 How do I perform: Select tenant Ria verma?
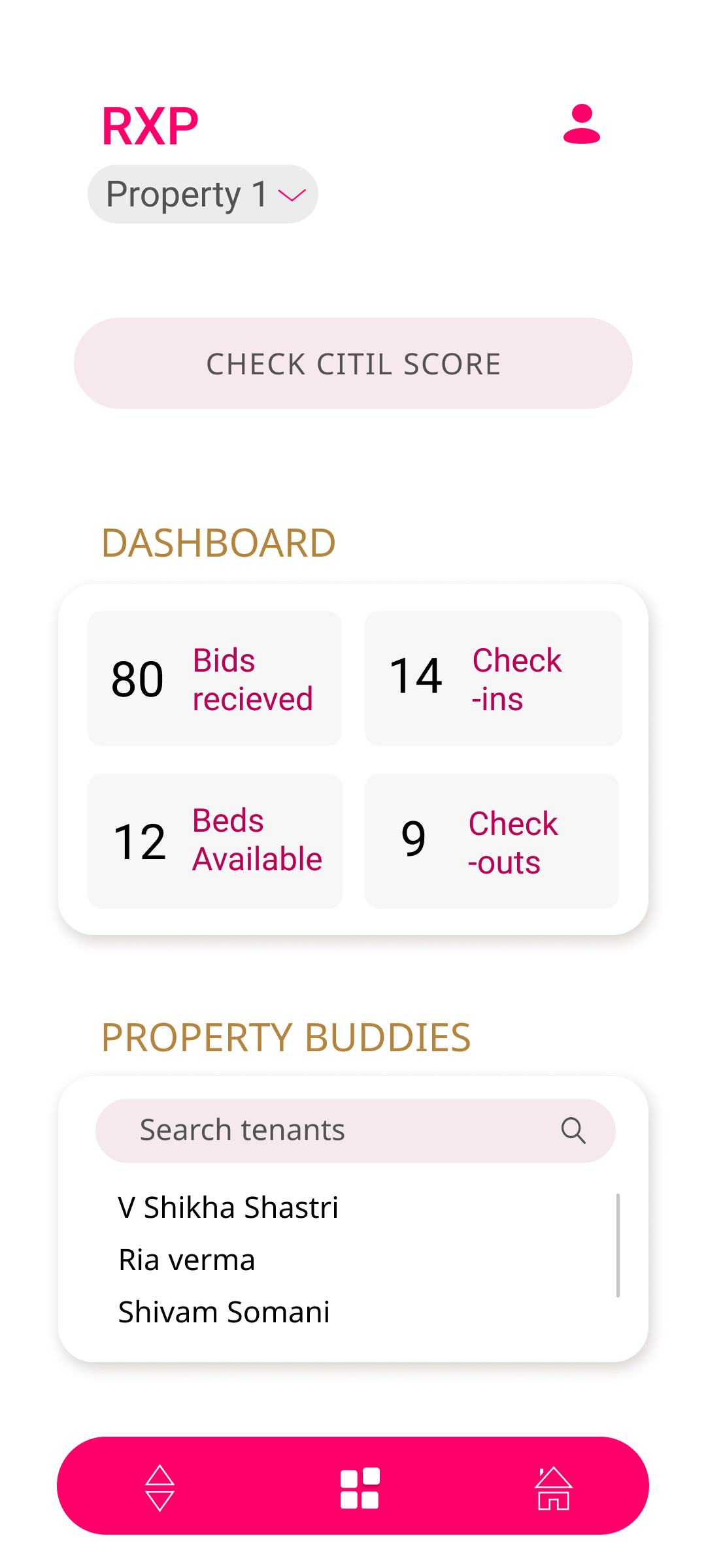click(187, 1260)
